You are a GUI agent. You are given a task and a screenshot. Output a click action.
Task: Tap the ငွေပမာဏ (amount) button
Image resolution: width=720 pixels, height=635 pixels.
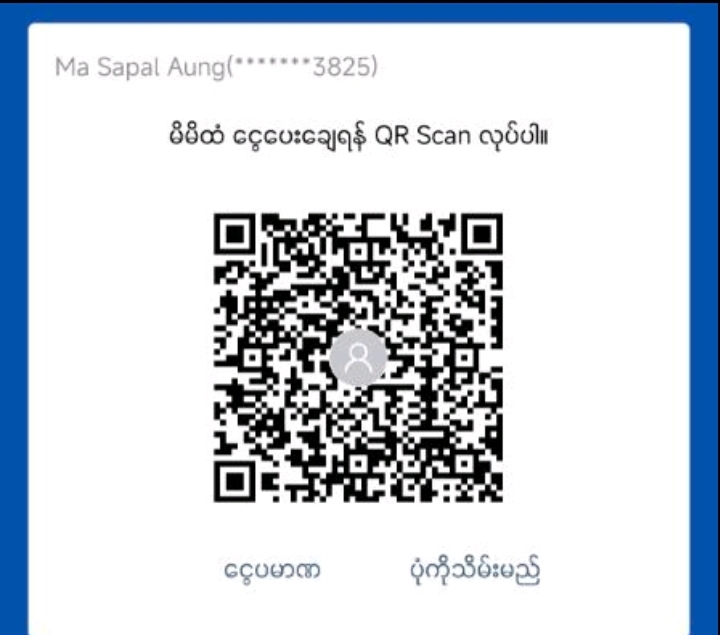coord(272,571)
